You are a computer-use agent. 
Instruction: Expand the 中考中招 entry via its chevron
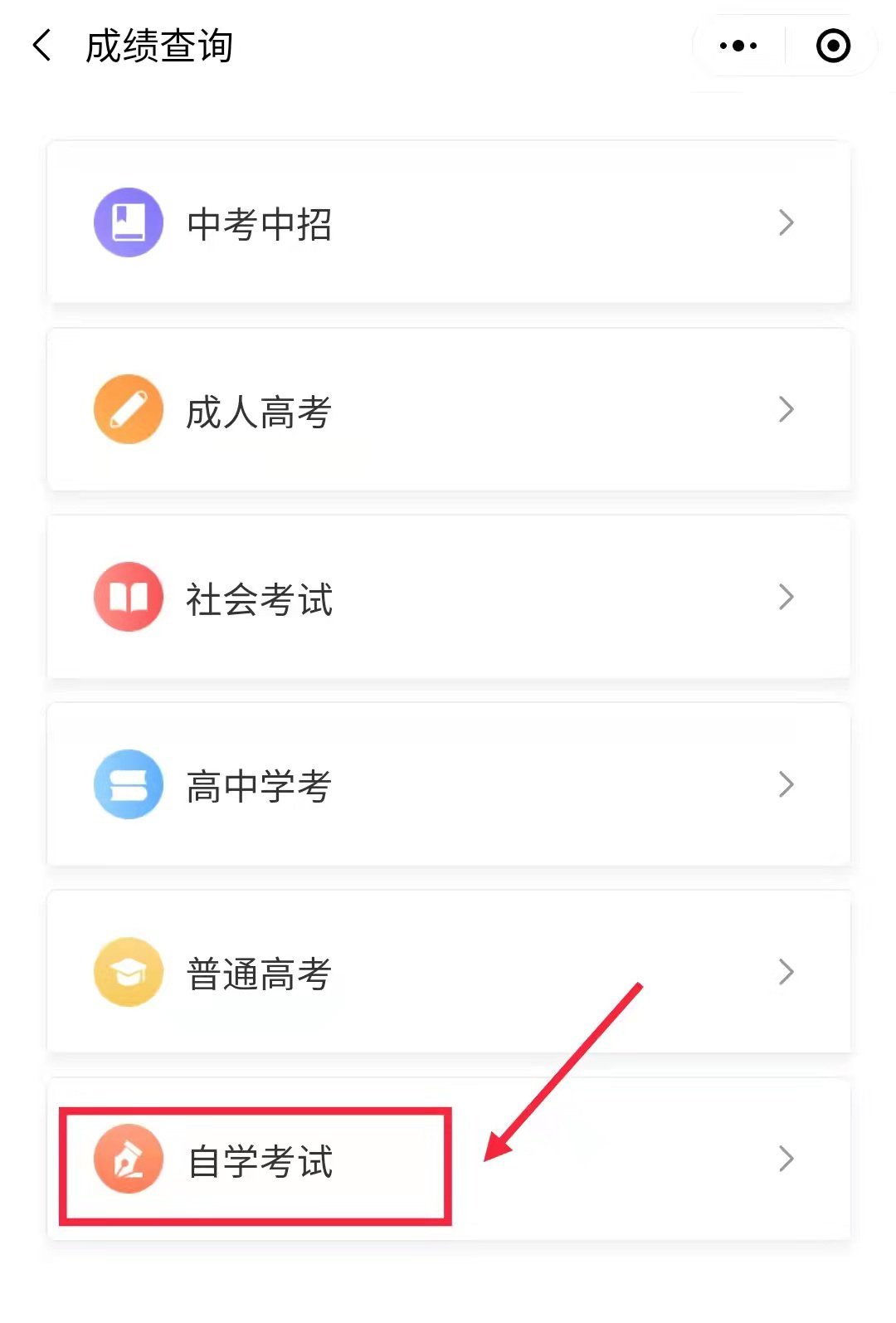785,222
